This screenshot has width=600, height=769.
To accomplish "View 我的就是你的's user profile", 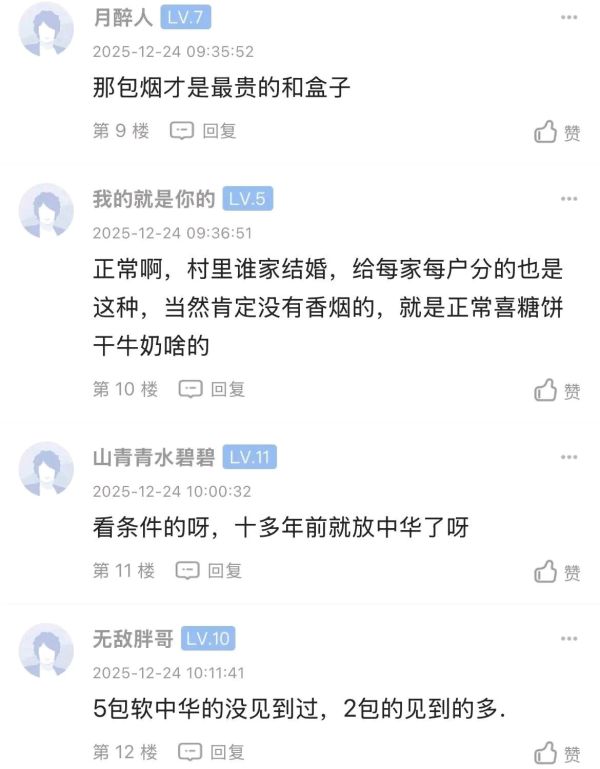I will coord(47,211).
